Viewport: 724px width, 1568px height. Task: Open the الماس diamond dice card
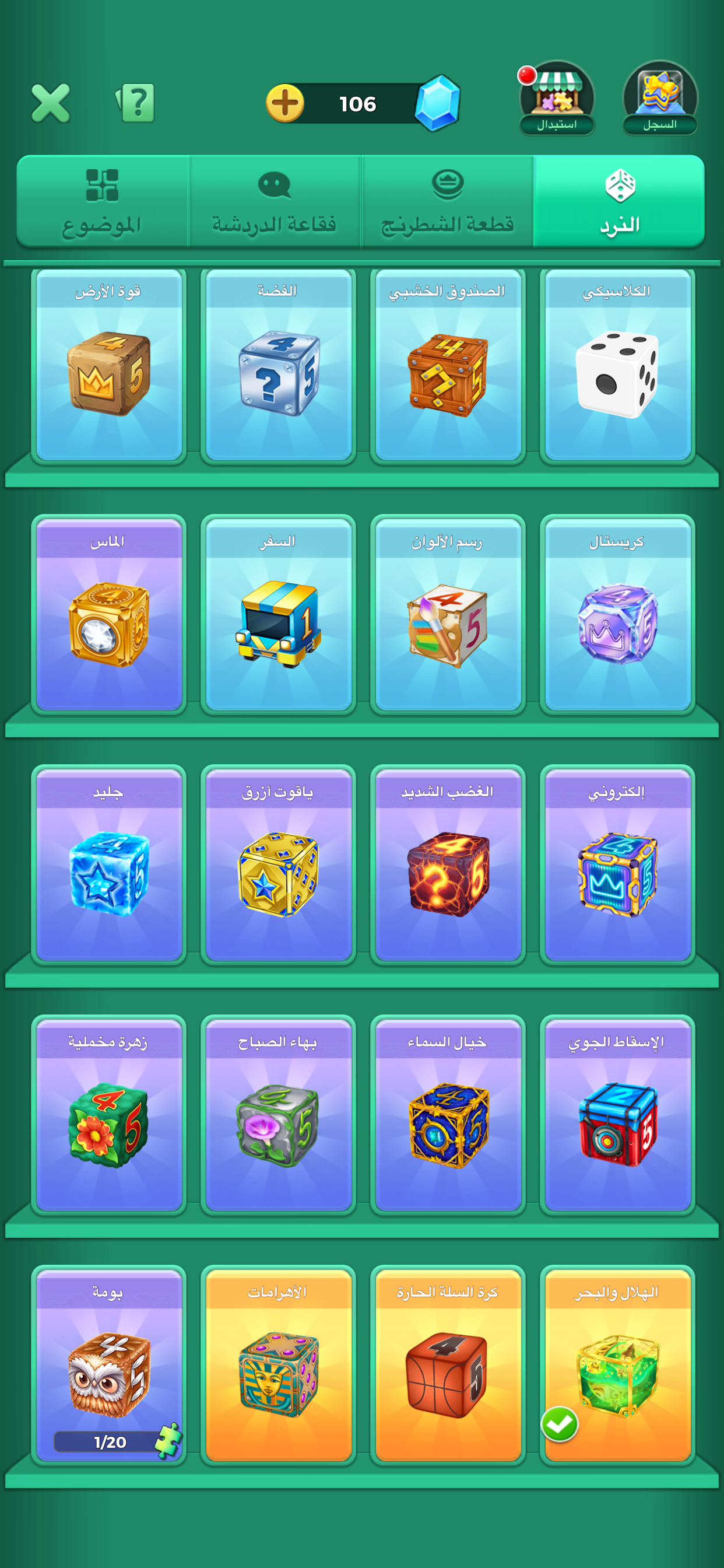click(x=108, y=616)
